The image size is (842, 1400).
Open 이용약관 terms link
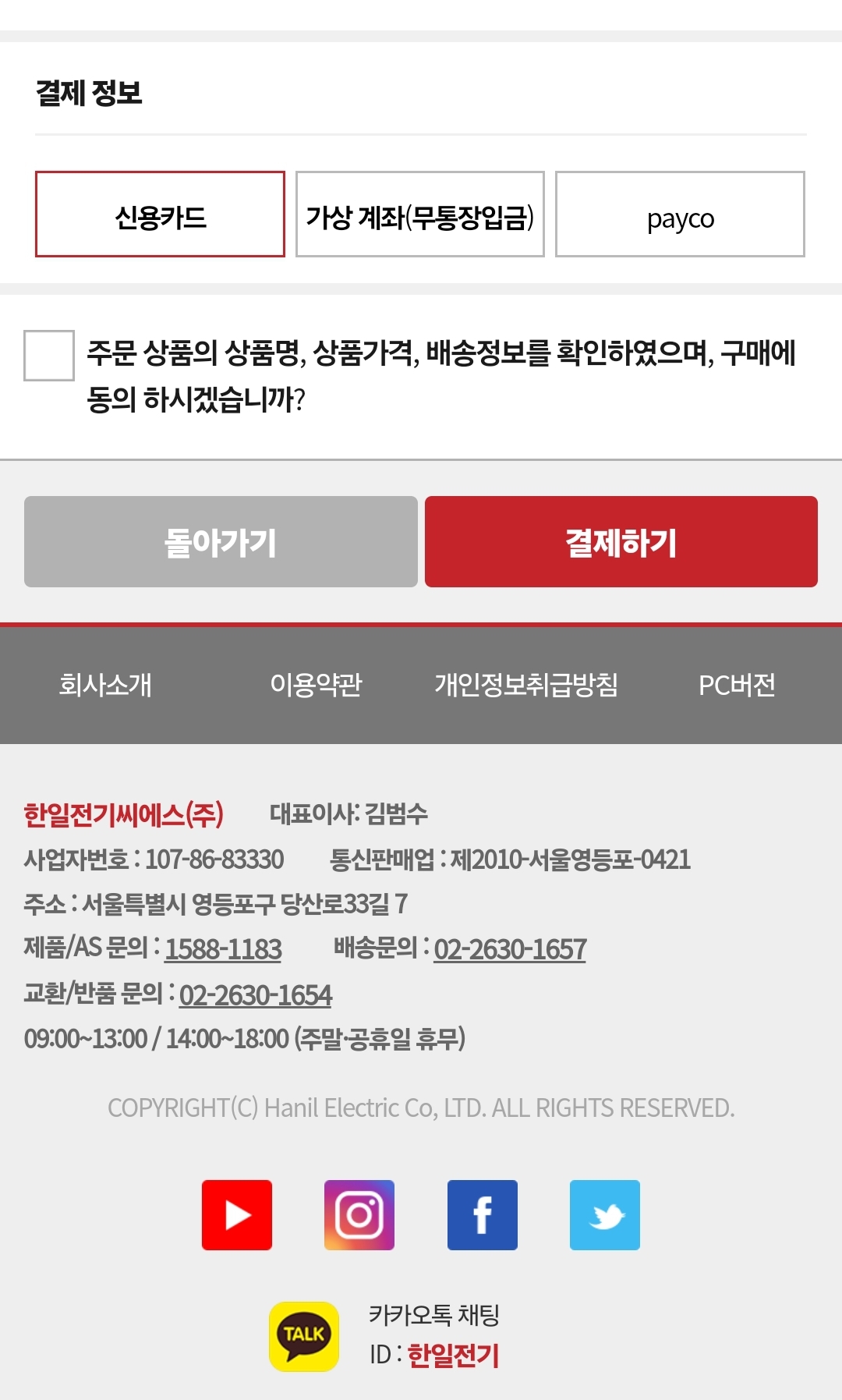pos(316,685)
